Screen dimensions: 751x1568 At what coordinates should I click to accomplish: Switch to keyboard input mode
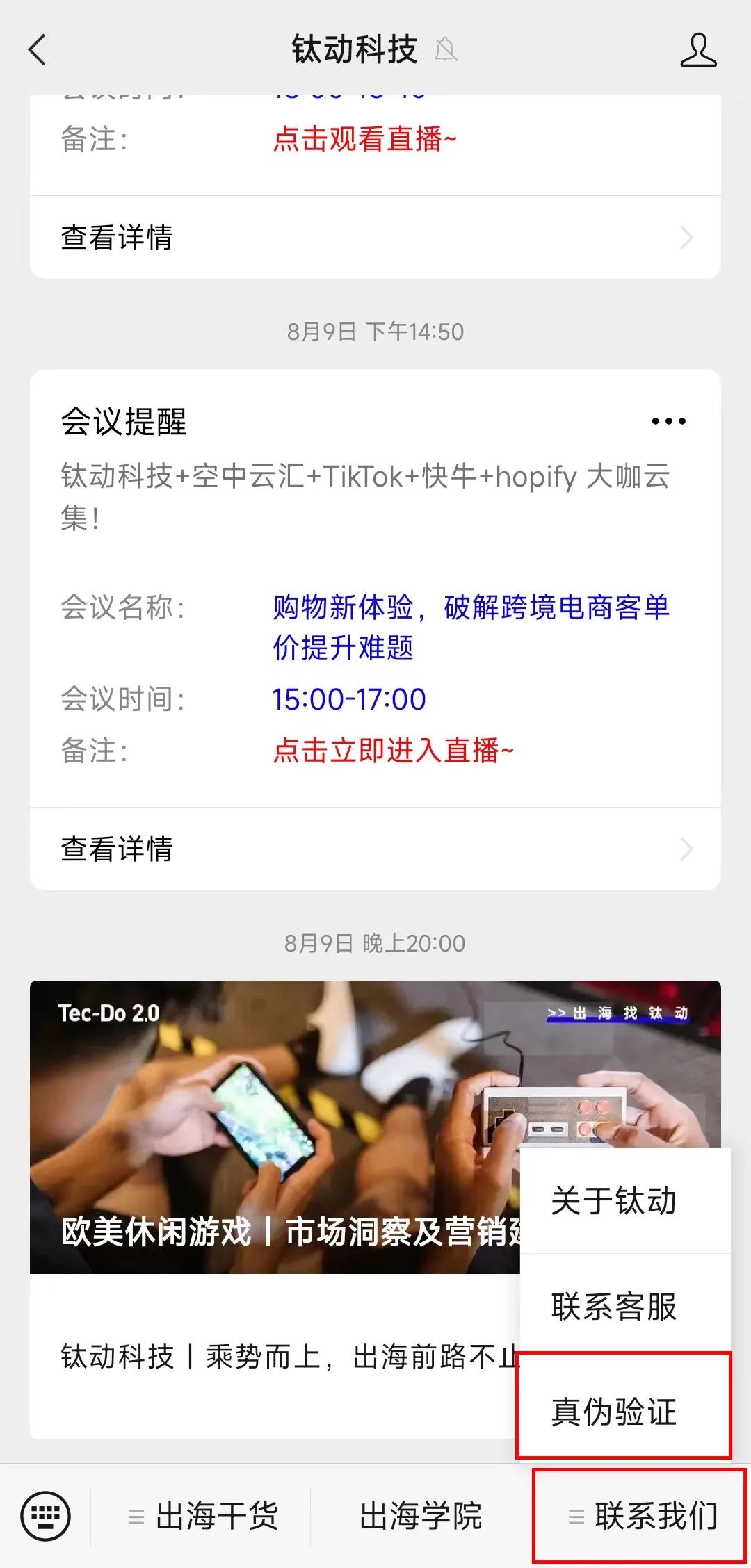[x=46, y=1516]
